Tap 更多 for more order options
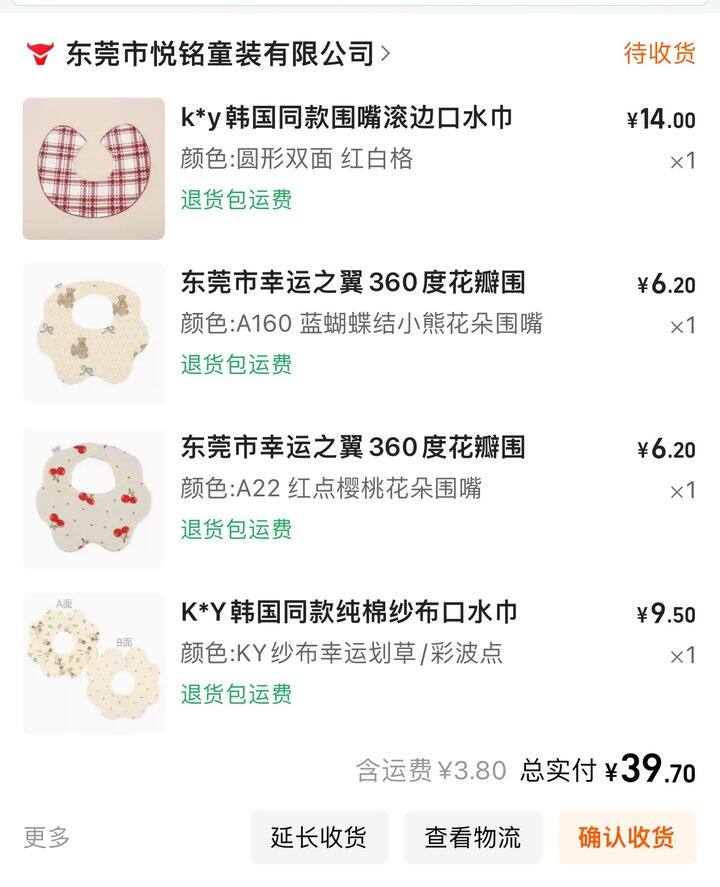 click(x=47, y=837)
